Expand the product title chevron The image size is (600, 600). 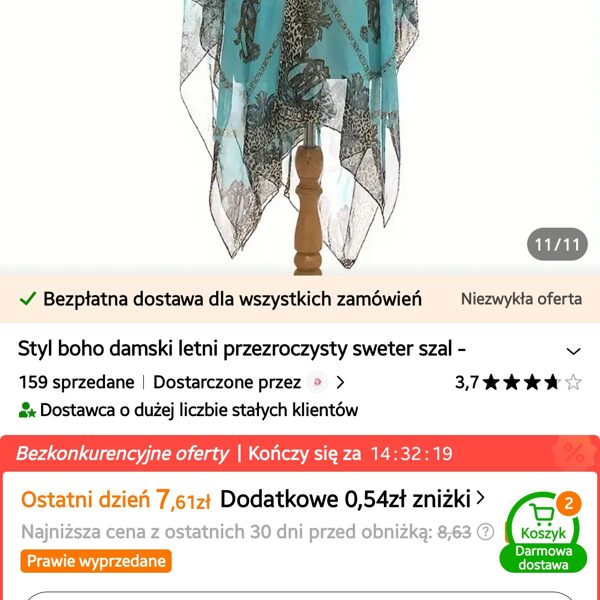[x=574, y=351]
